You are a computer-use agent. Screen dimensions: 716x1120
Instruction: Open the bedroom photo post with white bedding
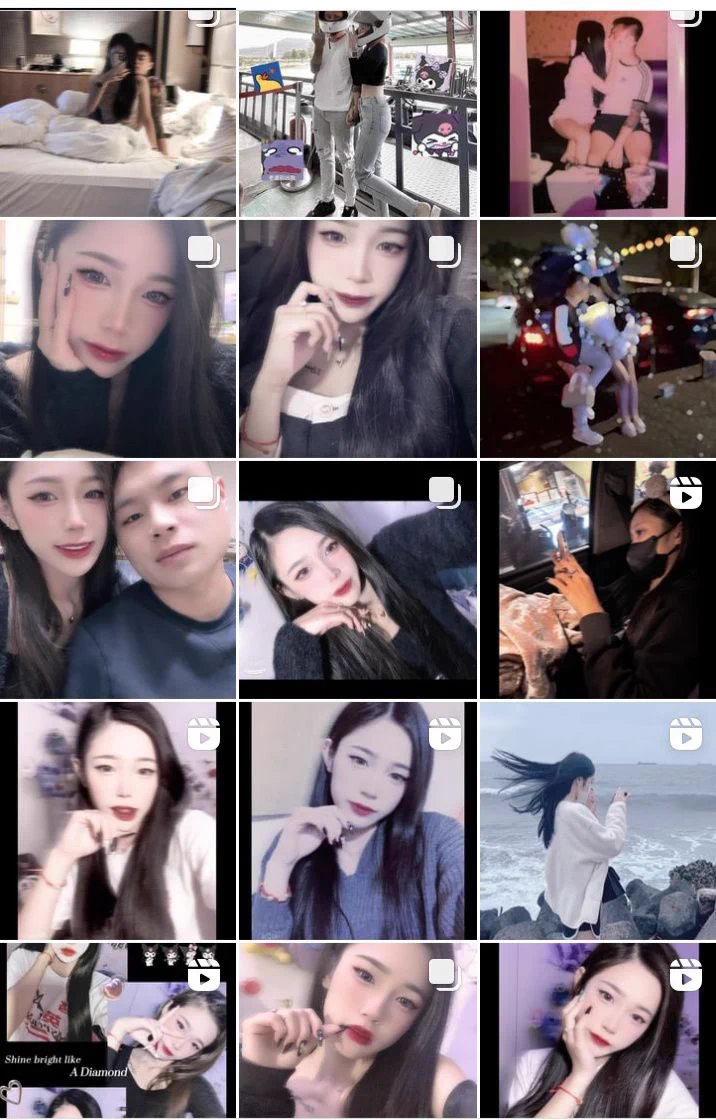[118, 112]
